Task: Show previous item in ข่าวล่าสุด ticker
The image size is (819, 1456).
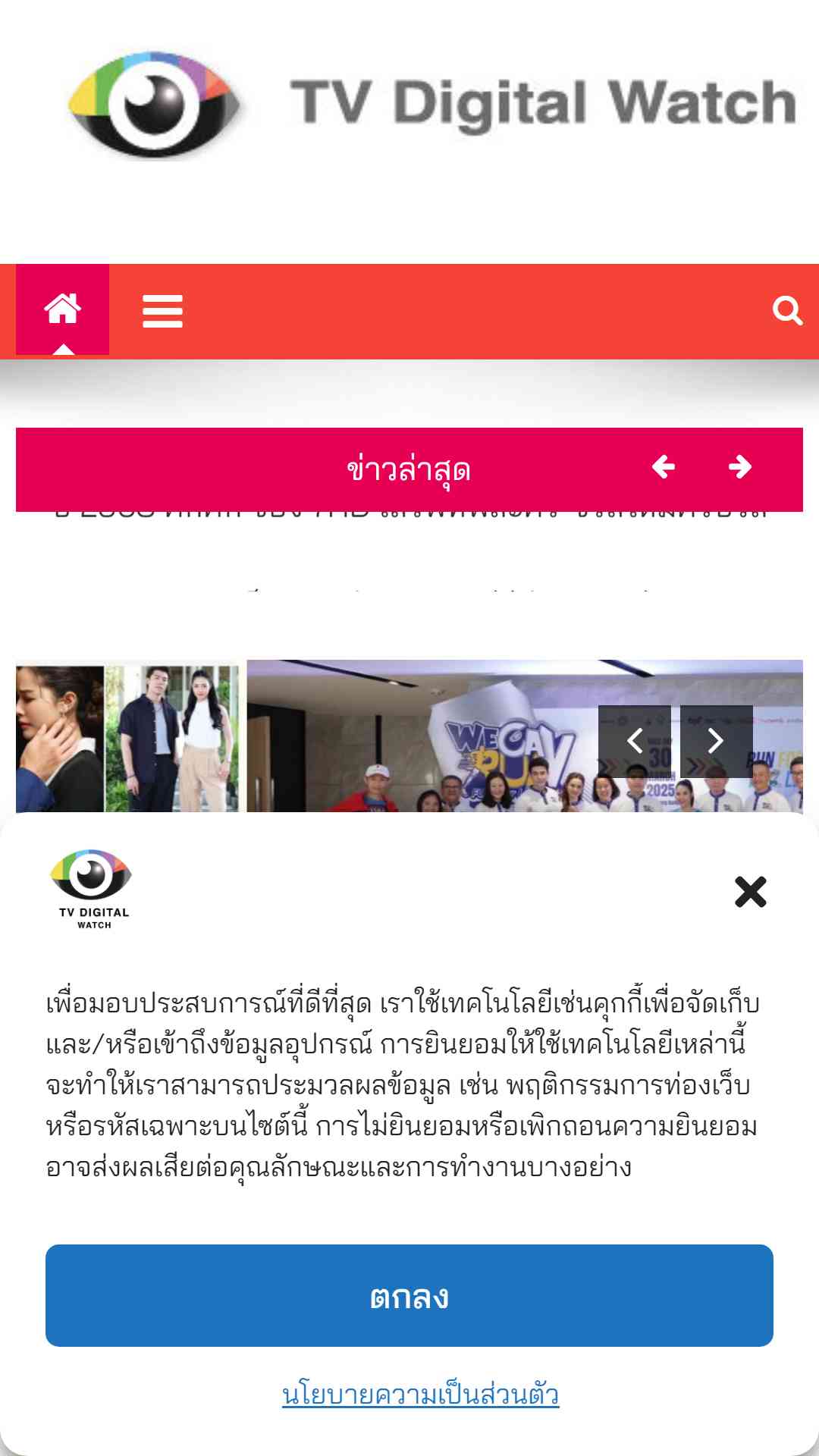Action: pyautogui.click(x=664, y=467)
